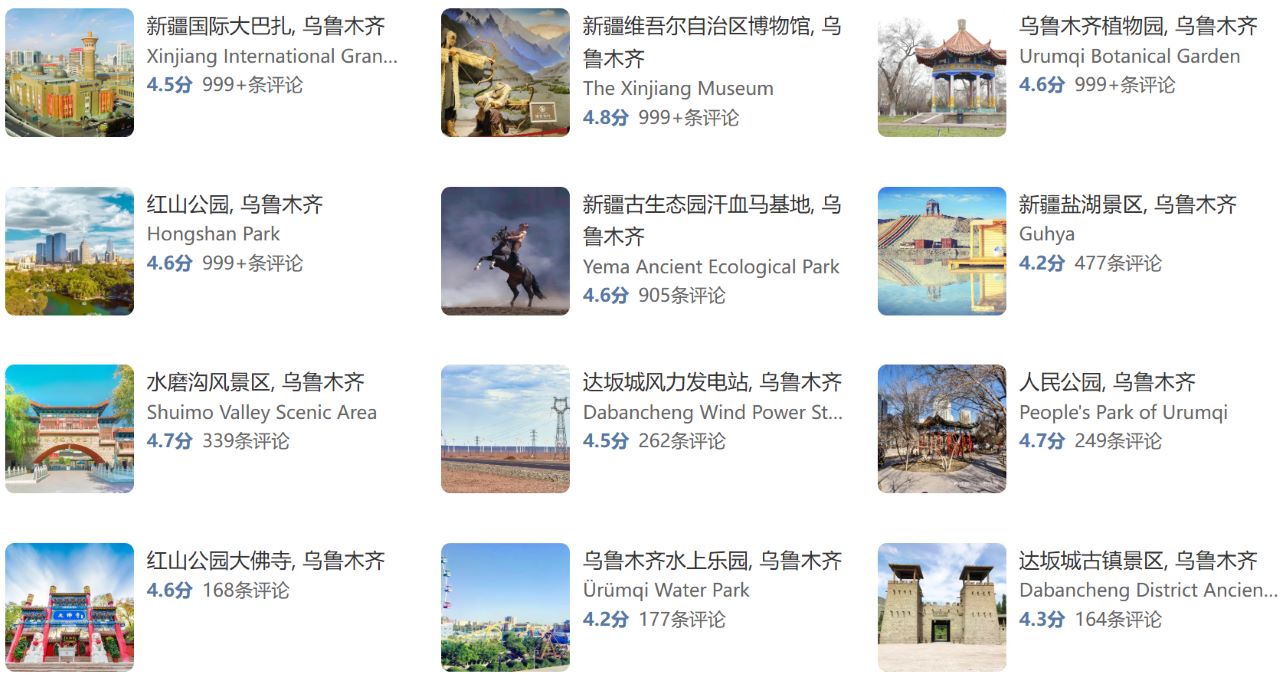View Ürümqi Water Park details
The width and height of the screenshot is (1280, 681).
coord(711,562)
